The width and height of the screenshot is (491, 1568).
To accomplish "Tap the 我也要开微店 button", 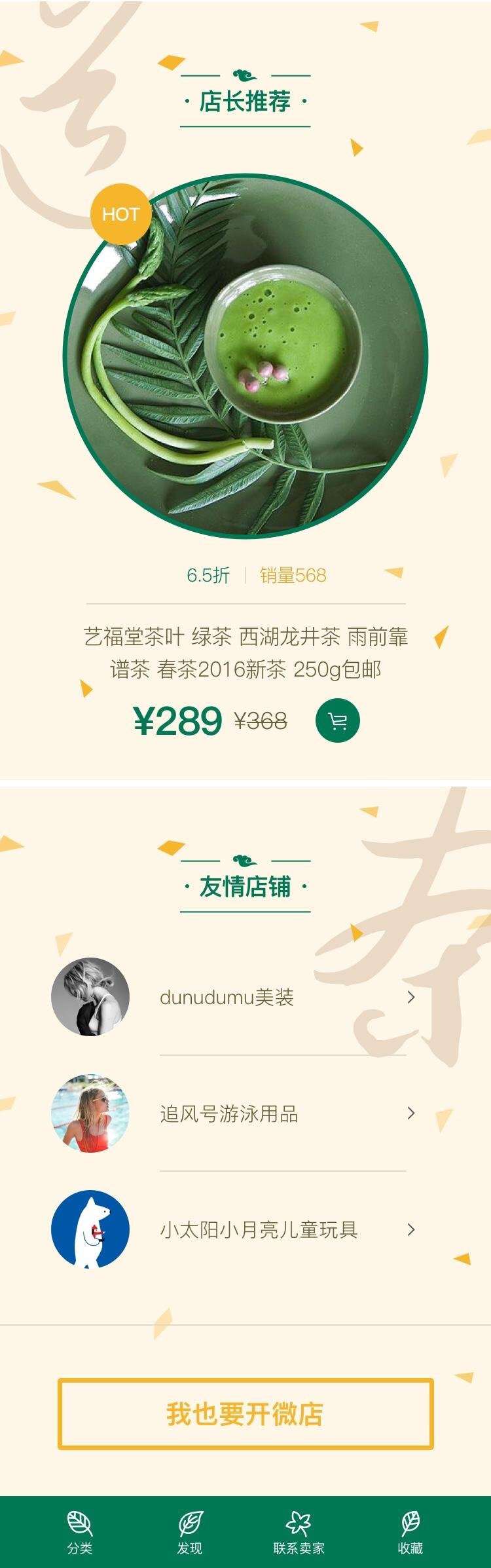I will click(x=245, y=1414).
